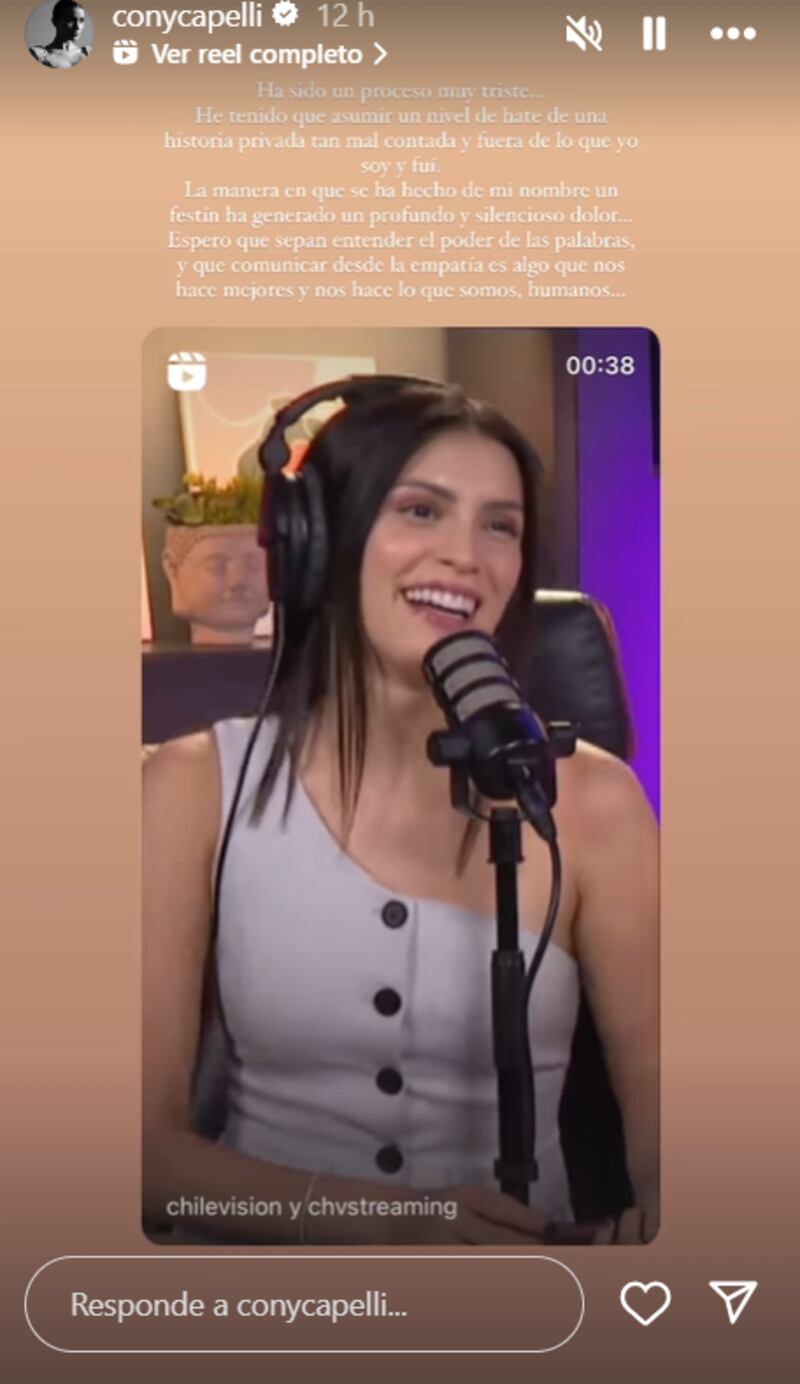Viewport: 800px width, 1384px height.
Task: Pause the story playback
Action: point(654,34)
